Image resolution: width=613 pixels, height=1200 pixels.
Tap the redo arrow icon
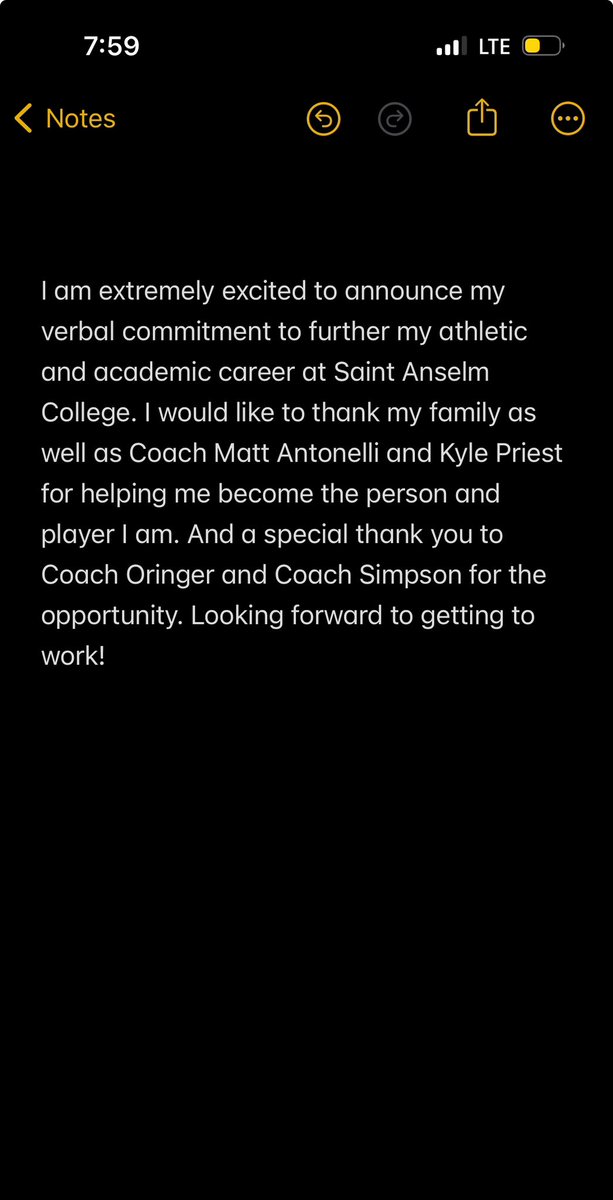pos(396,120)
